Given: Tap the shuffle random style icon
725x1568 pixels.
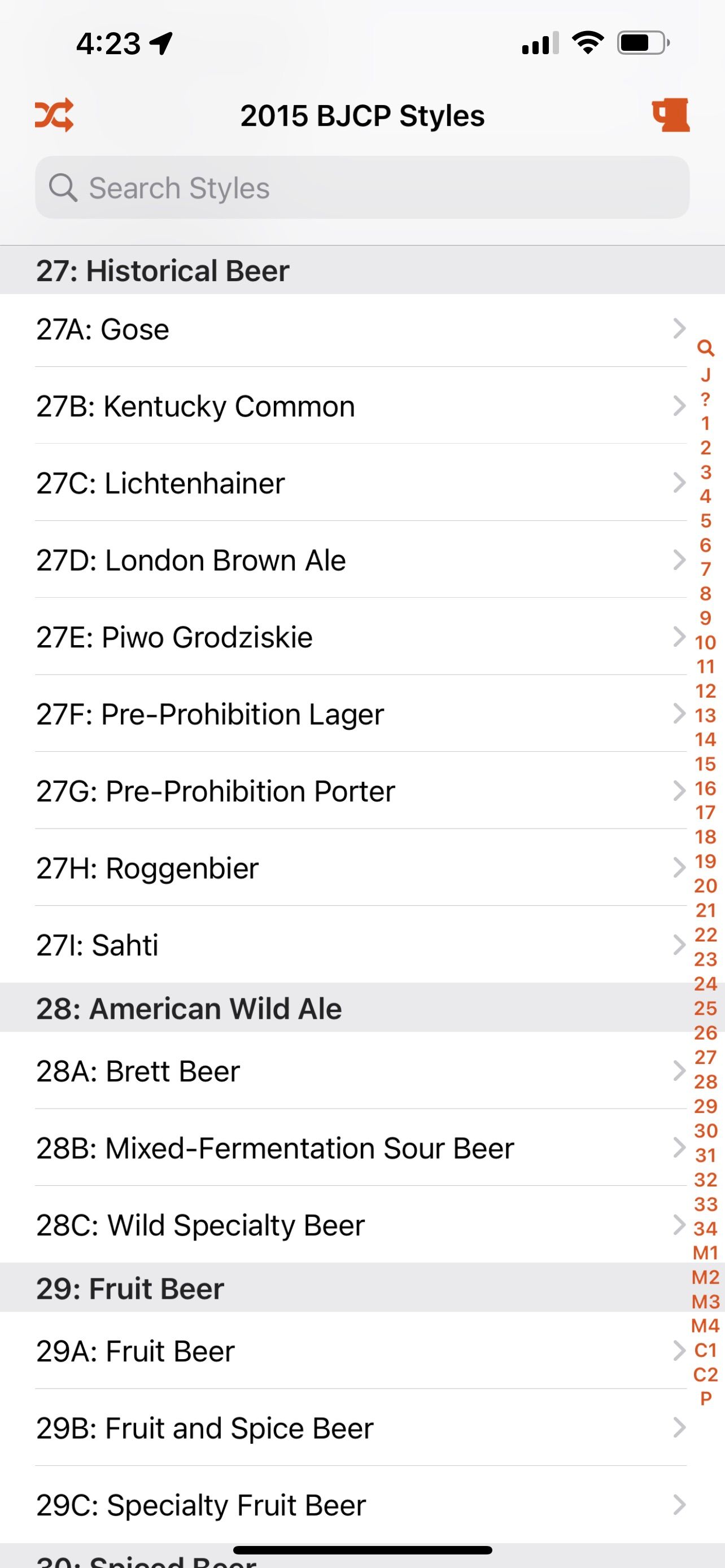Looking at the screenshot, I should click(x=54, y=115).
